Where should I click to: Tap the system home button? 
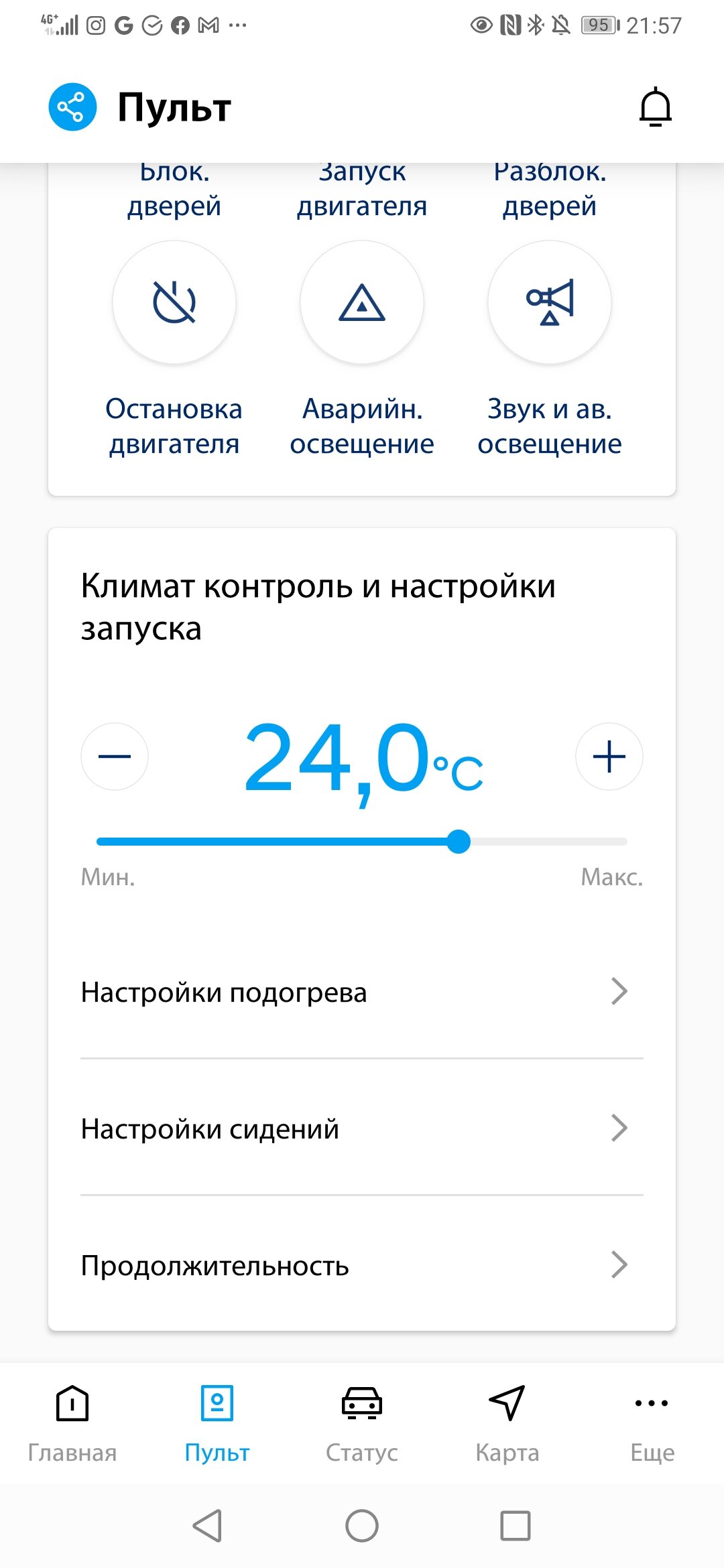pos(362,1526)
